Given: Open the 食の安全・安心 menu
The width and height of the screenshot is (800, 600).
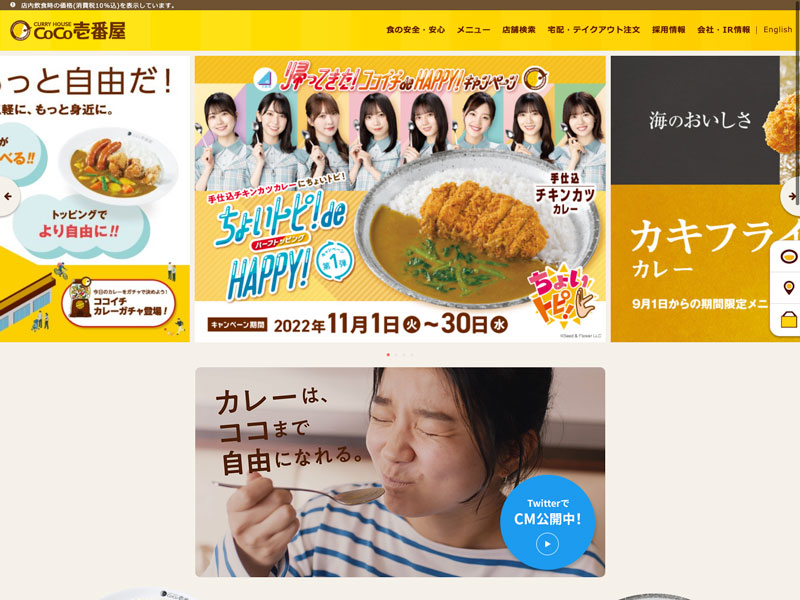Looking at the screenshot, I should (415, 30).
